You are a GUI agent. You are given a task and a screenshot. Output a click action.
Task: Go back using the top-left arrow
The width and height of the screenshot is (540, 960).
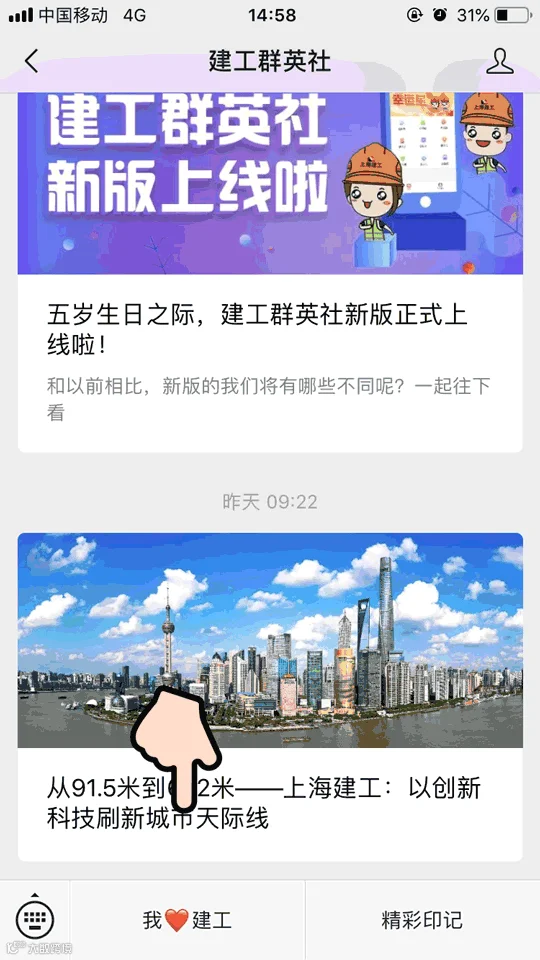click(31, 61)
